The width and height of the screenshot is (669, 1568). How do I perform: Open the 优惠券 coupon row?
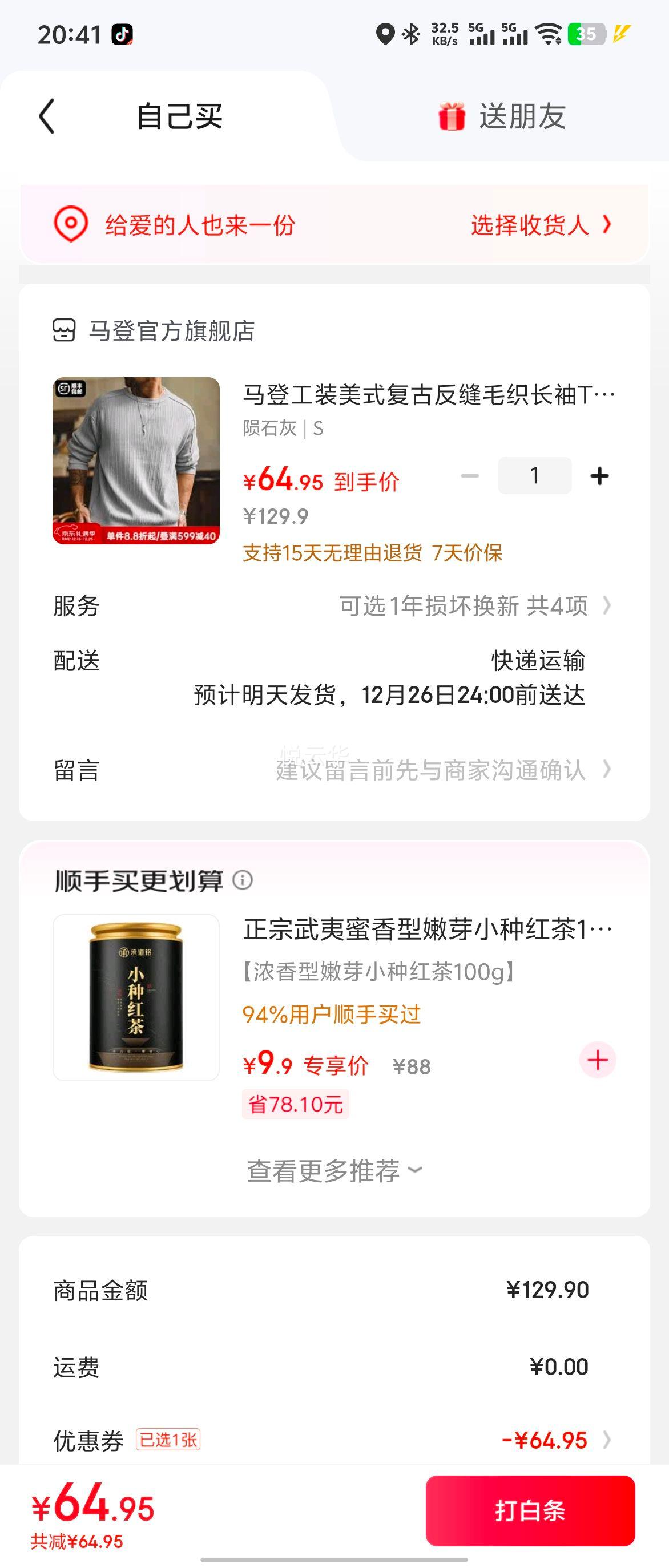334,1440
